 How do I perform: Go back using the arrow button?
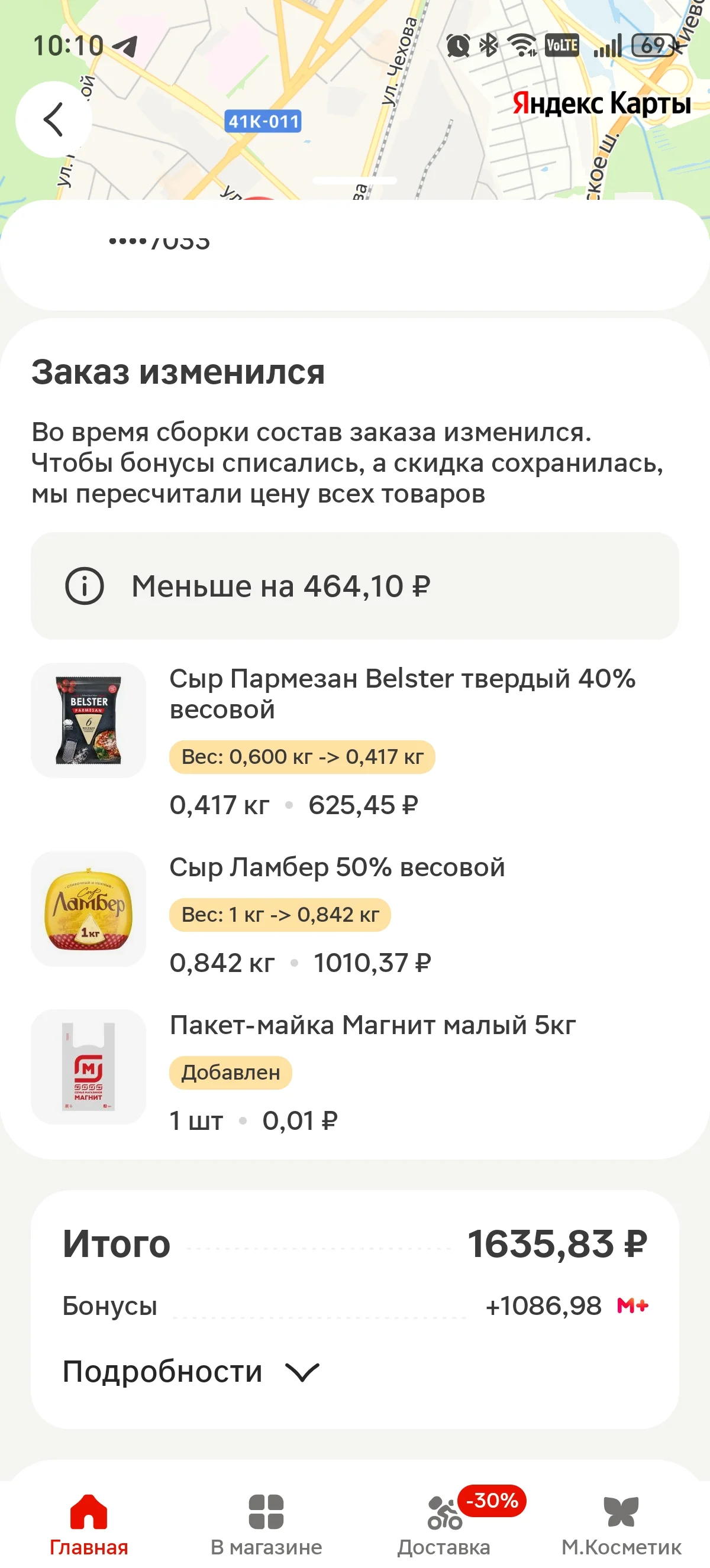54,119
